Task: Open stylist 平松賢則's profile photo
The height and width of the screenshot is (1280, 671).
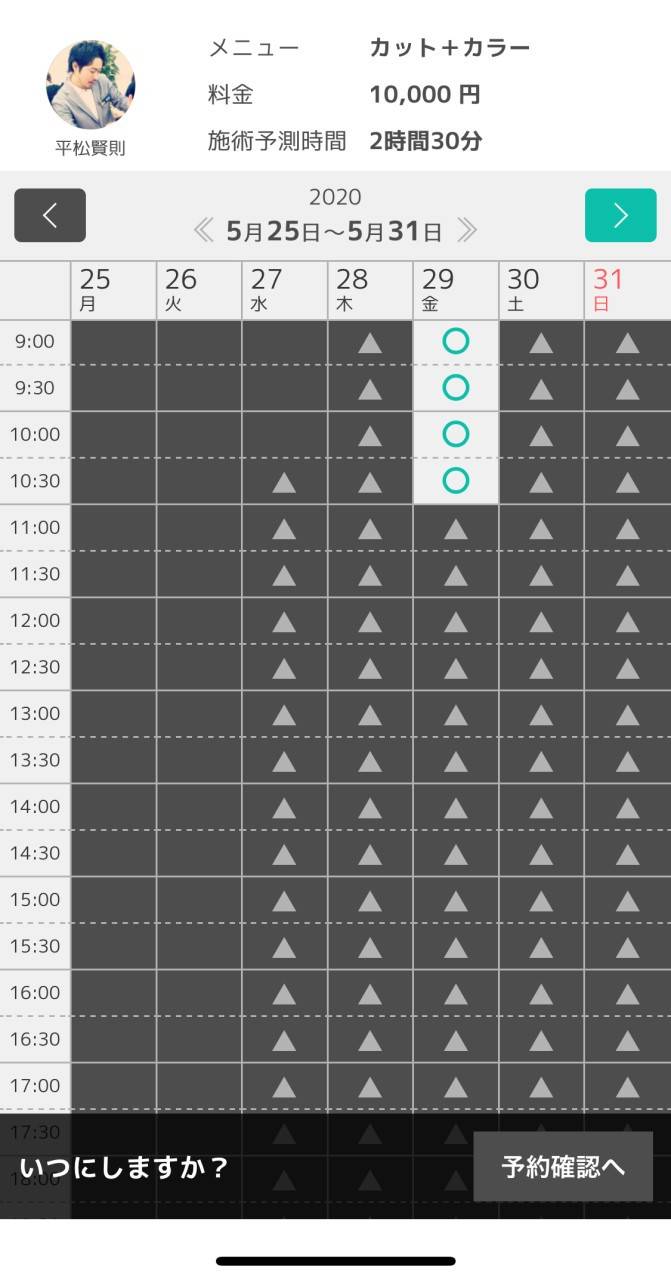Action: [90, 85]
